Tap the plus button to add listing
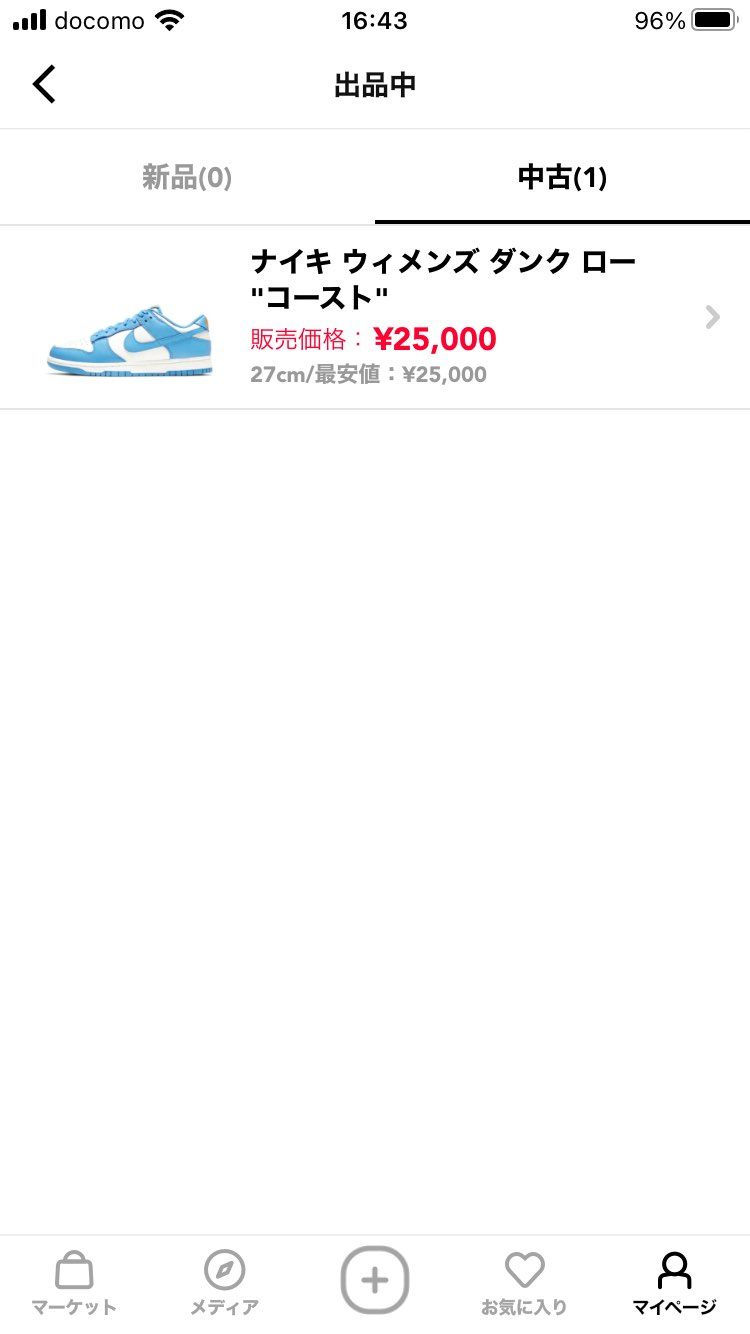This screenshot has width=750, height=1334. [375, 1279]
